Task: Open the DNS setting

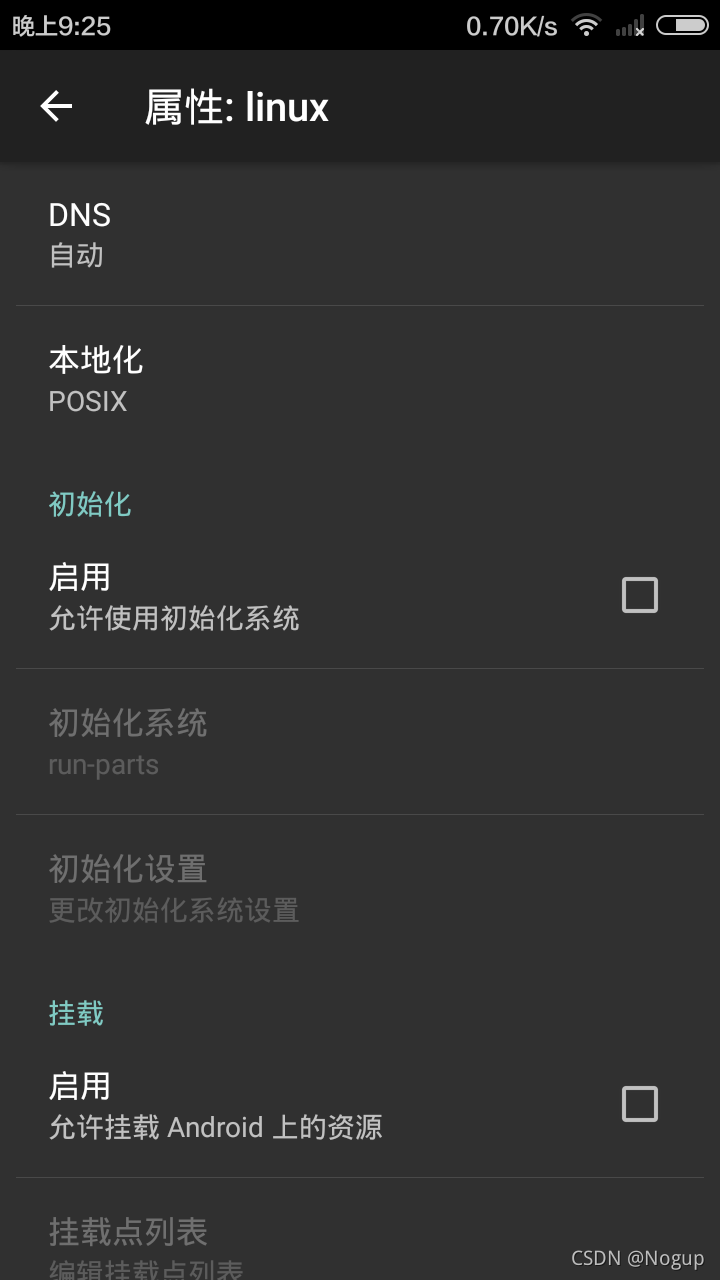Action: 360,234
